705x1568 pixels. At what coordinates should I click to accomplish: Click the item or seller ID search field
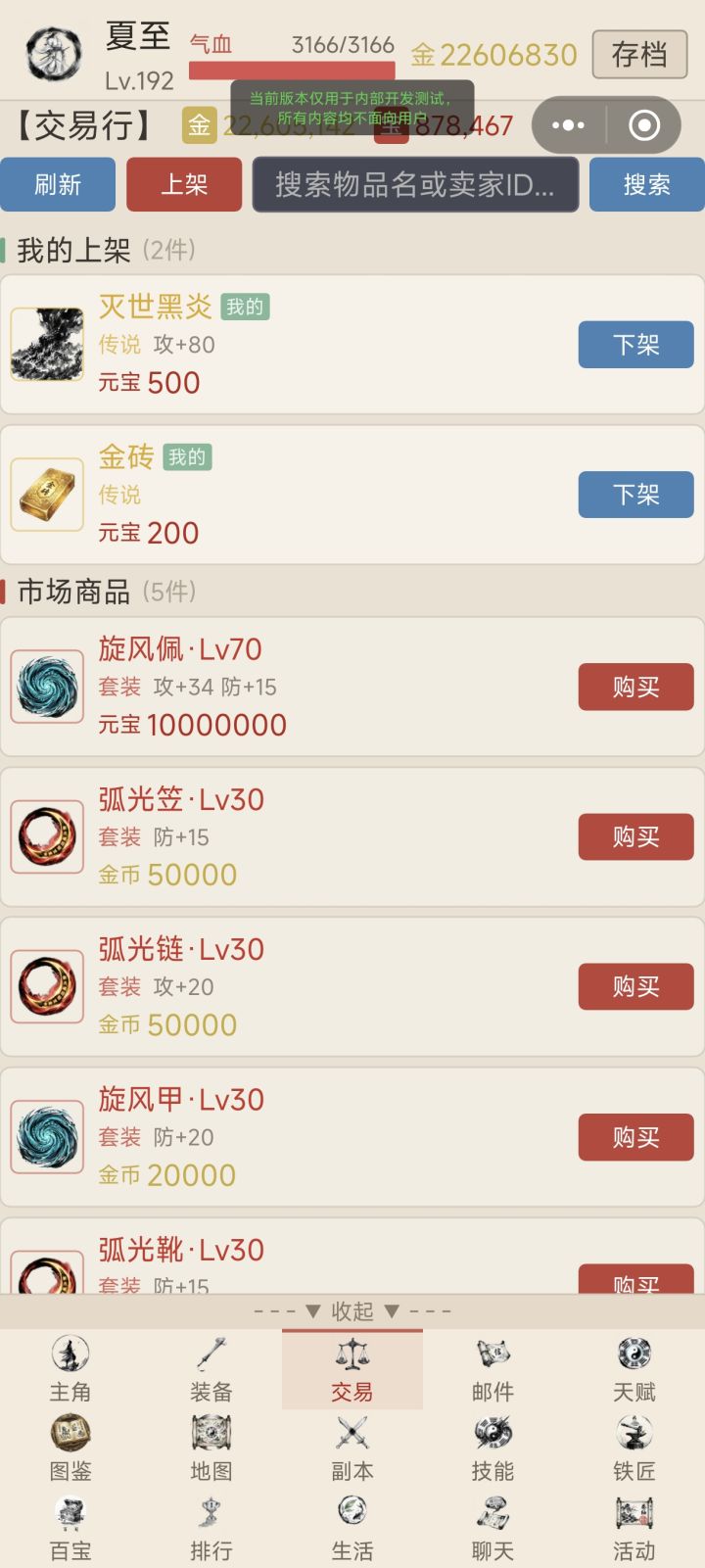click(x=415, y=184)
